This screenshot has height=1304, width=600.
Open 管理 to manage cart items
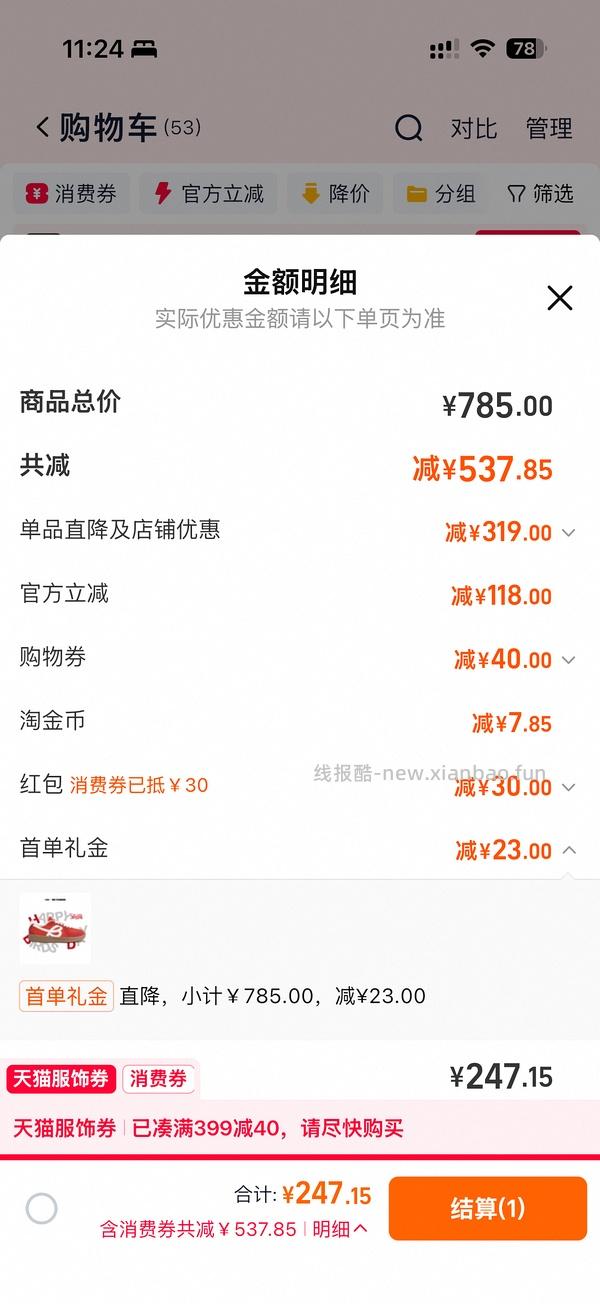549,128
